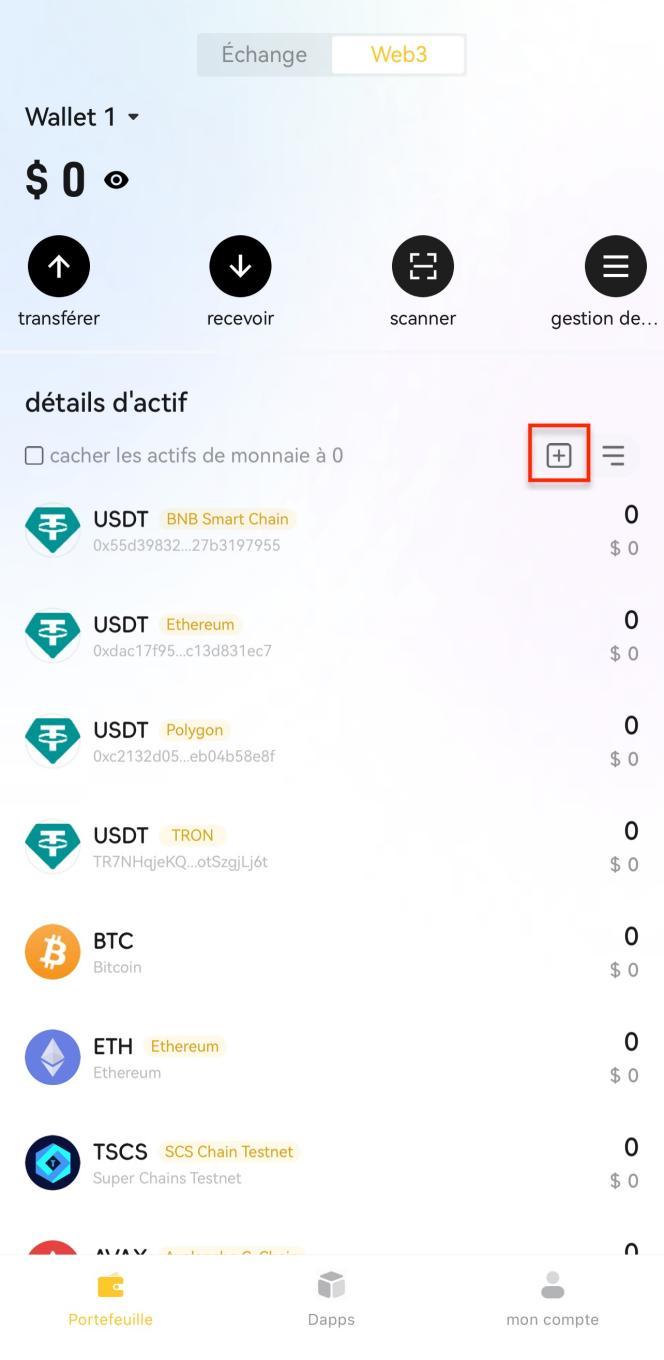
Task: Launch the scanner
Action: [x=423, y=282]
